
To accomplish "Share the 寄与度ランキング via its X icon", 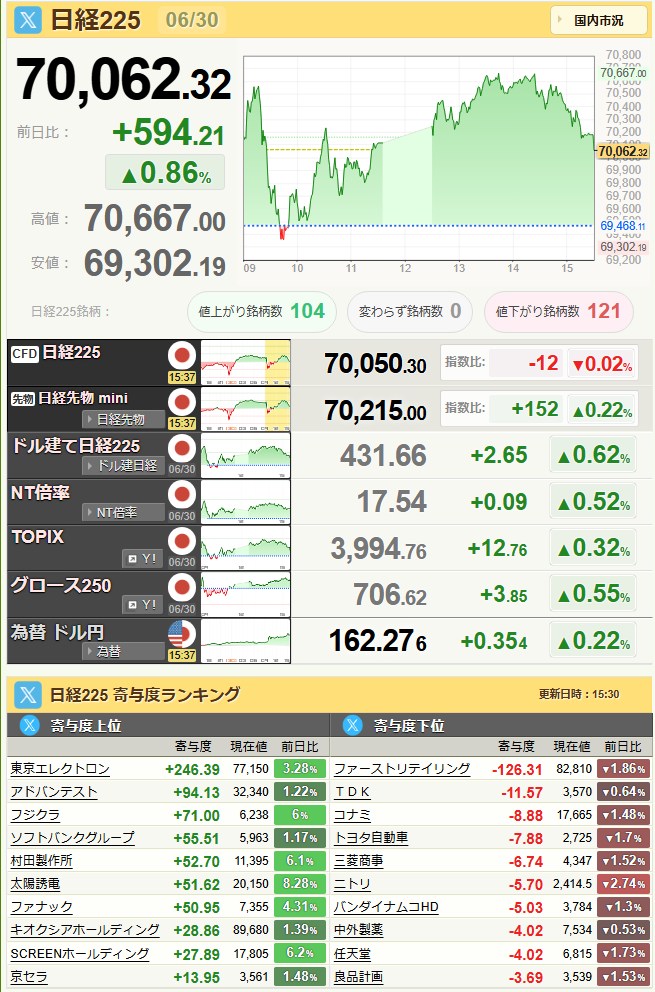I will 28,695.
